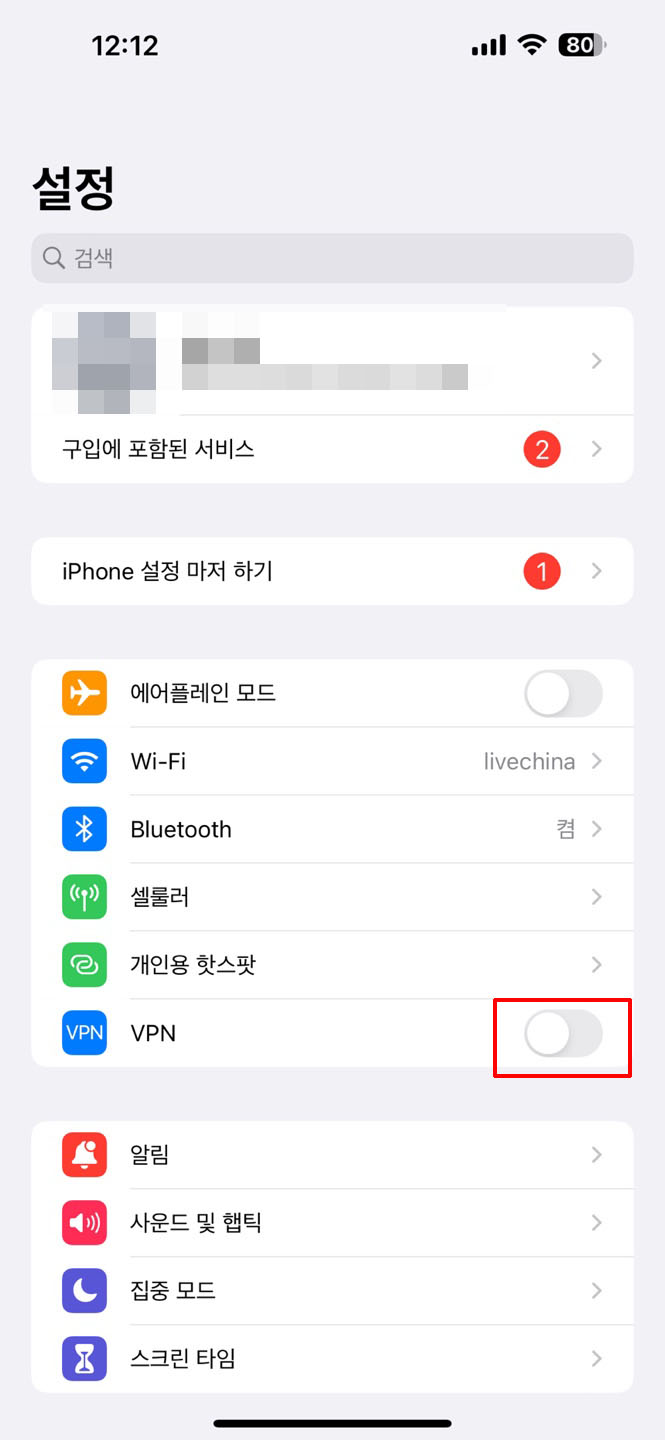Viewport: 665px width, 1440px height.
Task: Open 집중 모드 settings
Action: [x=332, y=1291]
